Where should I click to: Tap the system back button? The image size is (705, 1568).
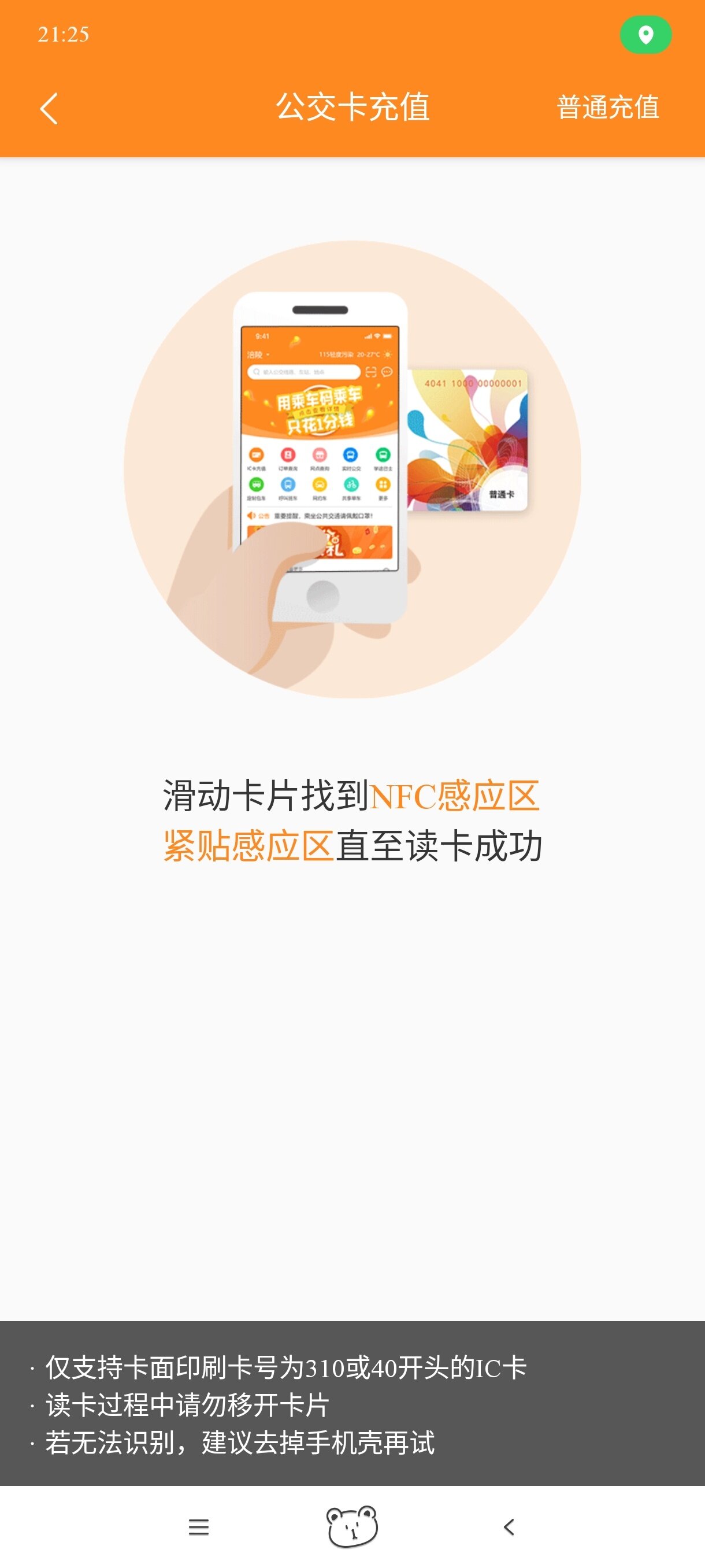pos(509,1526)
